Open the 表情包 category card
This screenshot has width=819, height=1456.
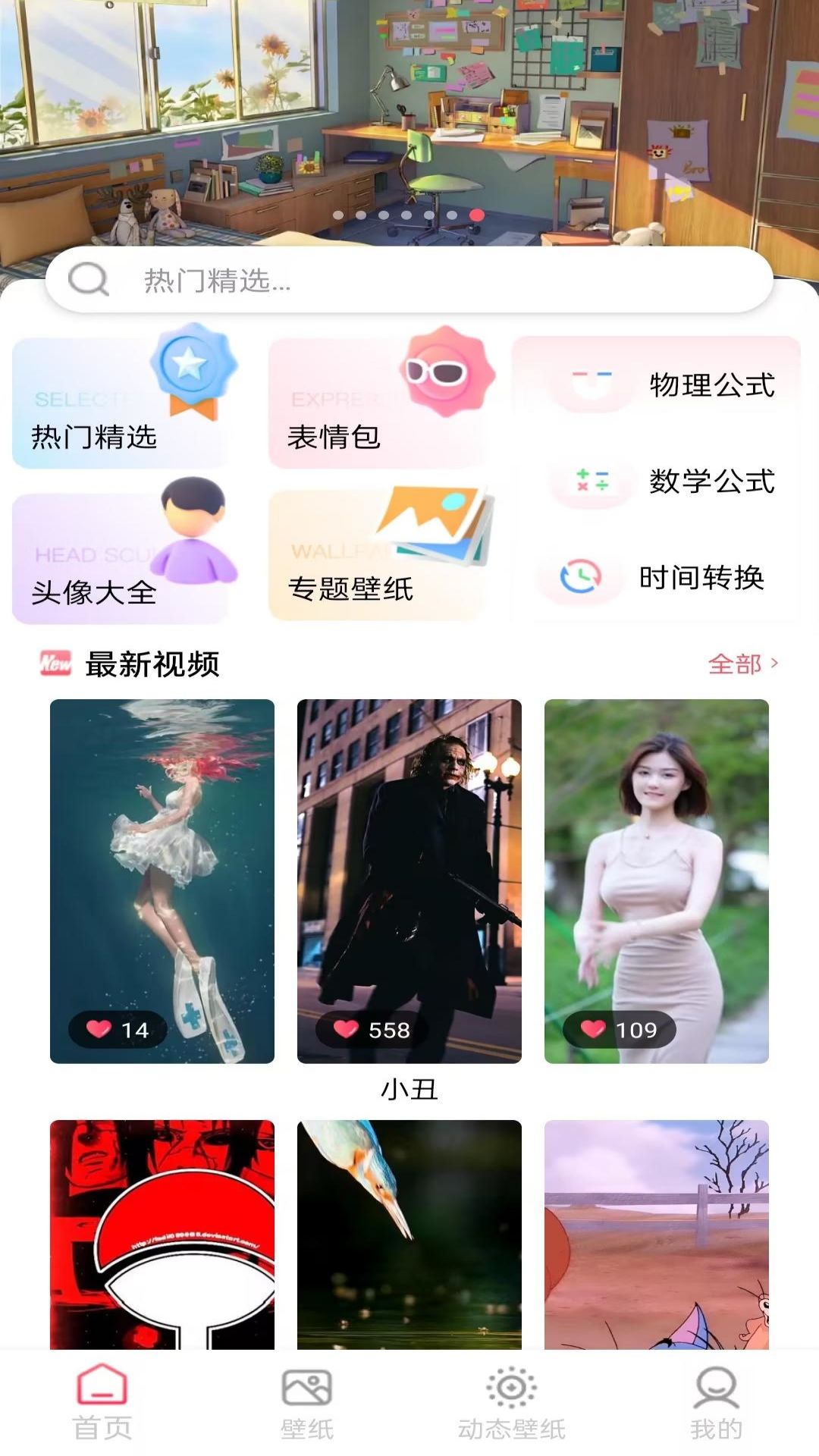coord(378,403)
